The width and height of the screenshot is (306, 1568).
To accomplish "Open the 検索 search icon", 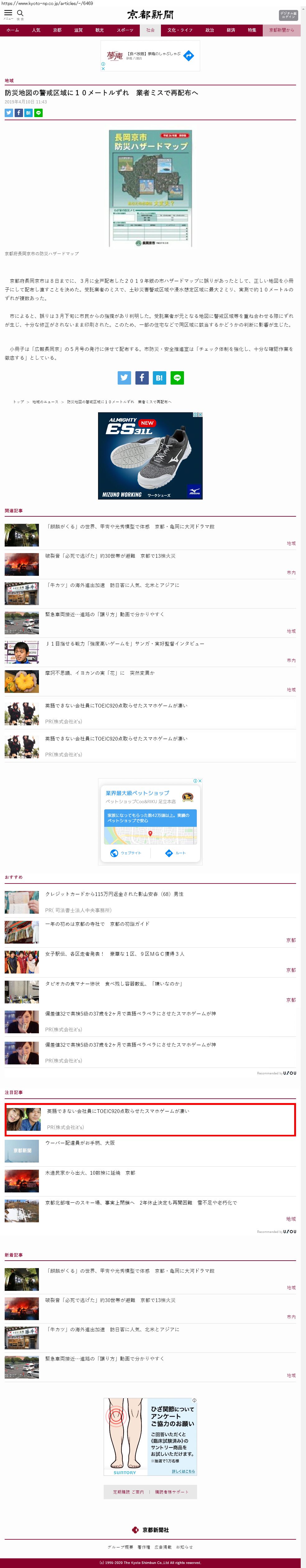I will click(x=20, y=13).
